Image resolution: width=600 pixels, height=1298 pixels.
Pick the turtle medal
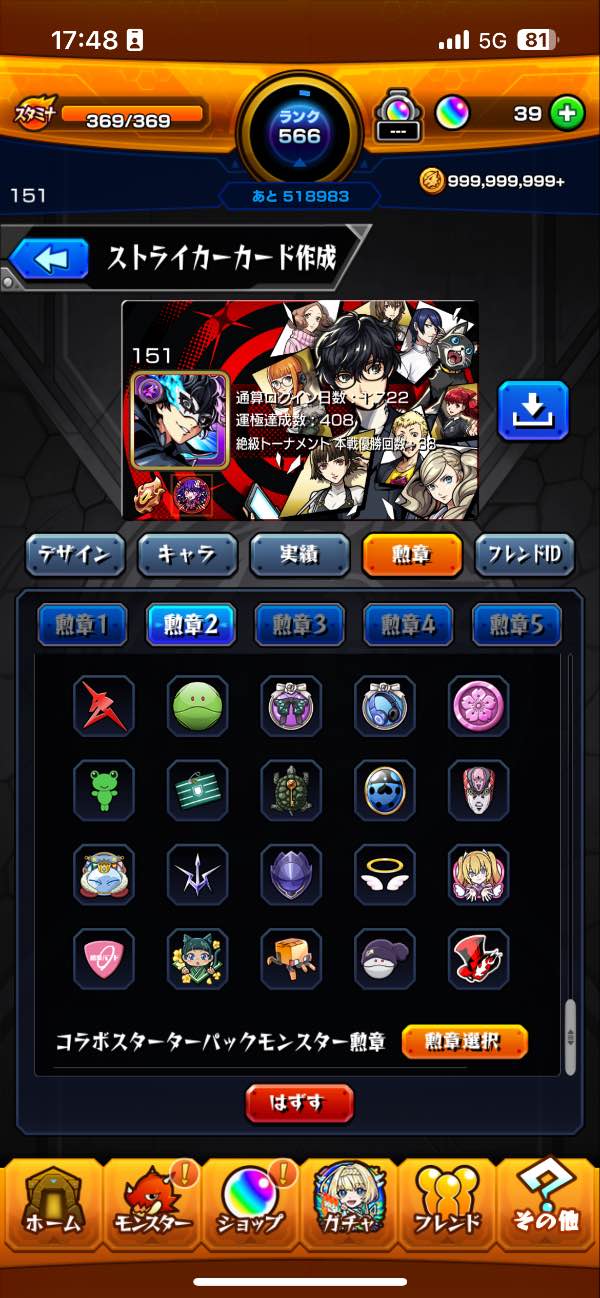[291, 790]
